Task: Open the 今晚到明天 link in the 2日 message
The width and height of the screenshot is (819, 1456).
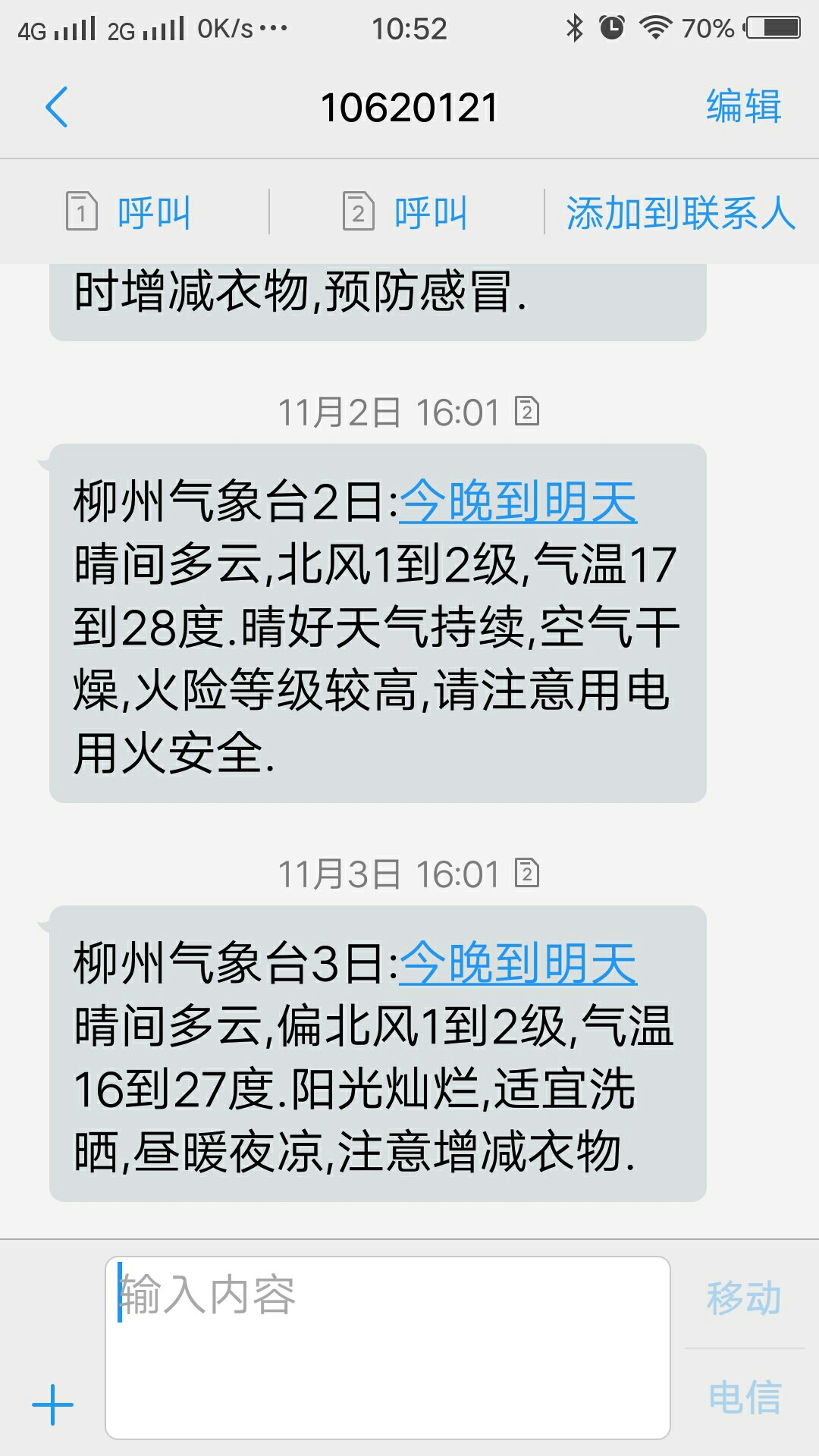Action: (x=518, y=502)
